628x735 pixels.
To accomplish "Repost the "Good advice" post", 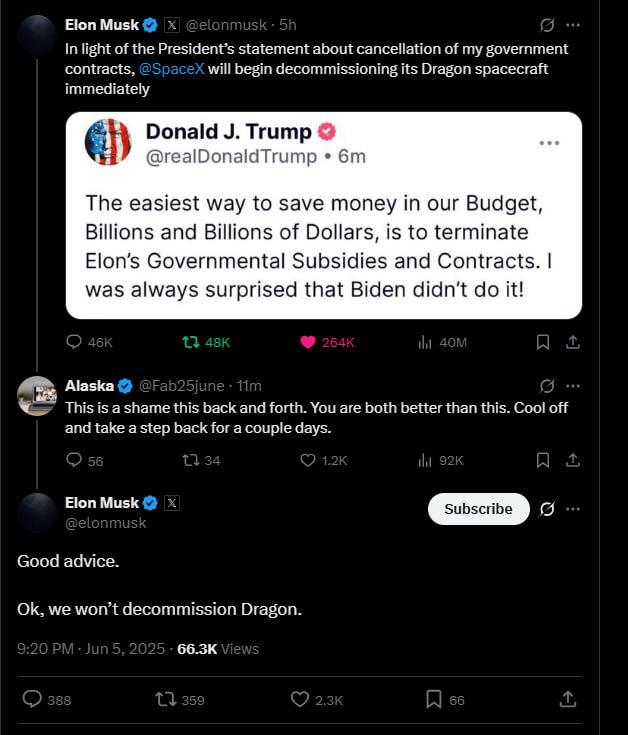I will [x=166, y=700].
